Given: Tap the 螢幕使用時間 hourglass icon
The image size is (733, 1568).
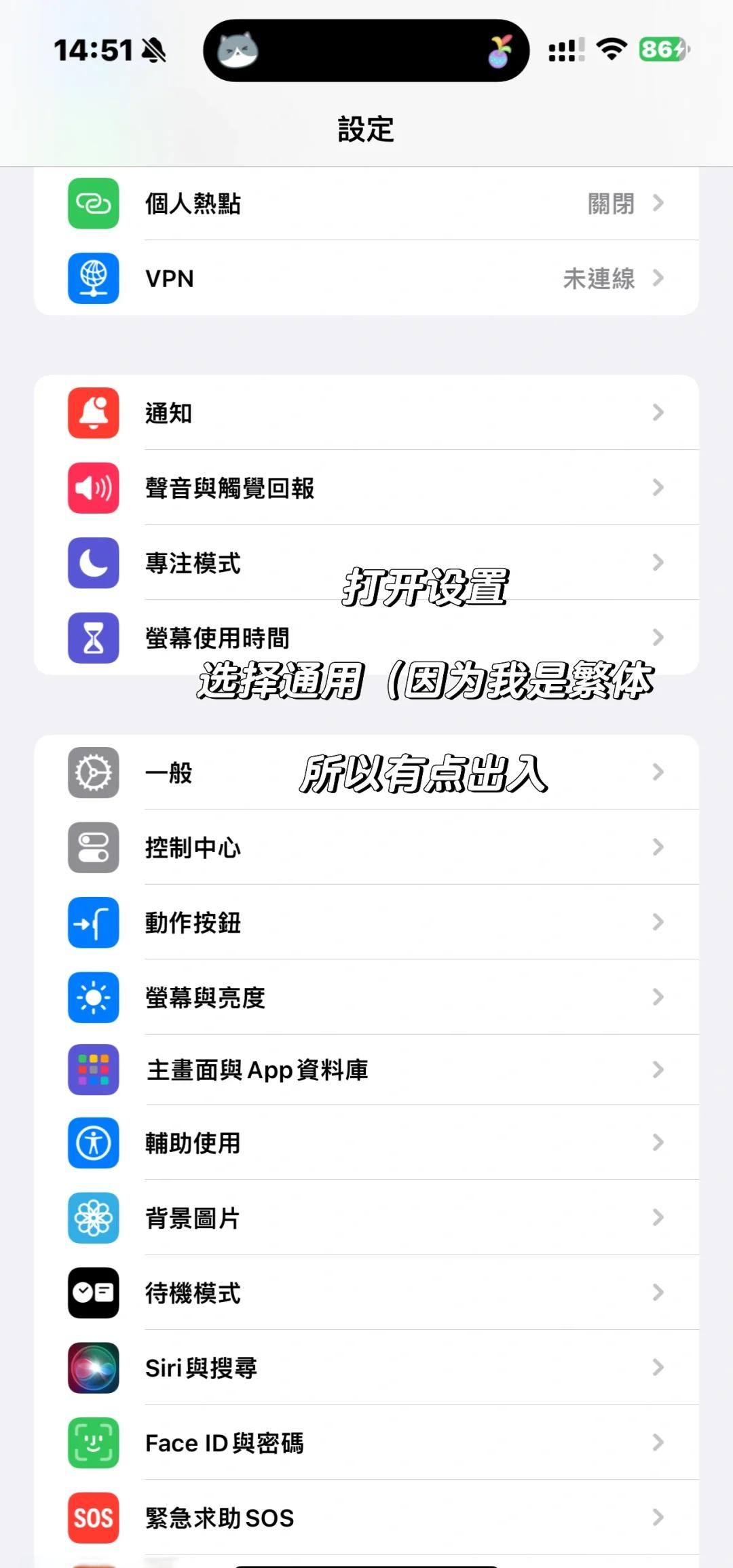Looking at the screenshot, I should (93, 637).
